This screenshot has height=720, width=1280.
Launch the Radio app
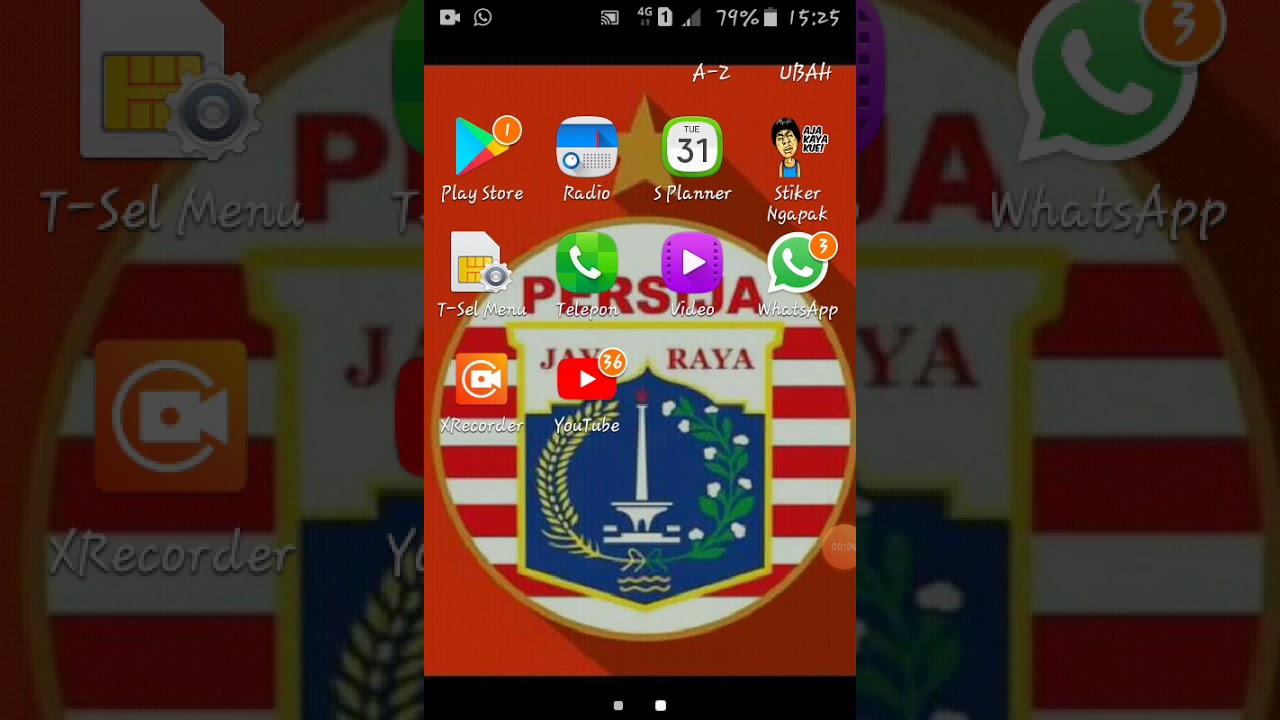pos(587,148)
